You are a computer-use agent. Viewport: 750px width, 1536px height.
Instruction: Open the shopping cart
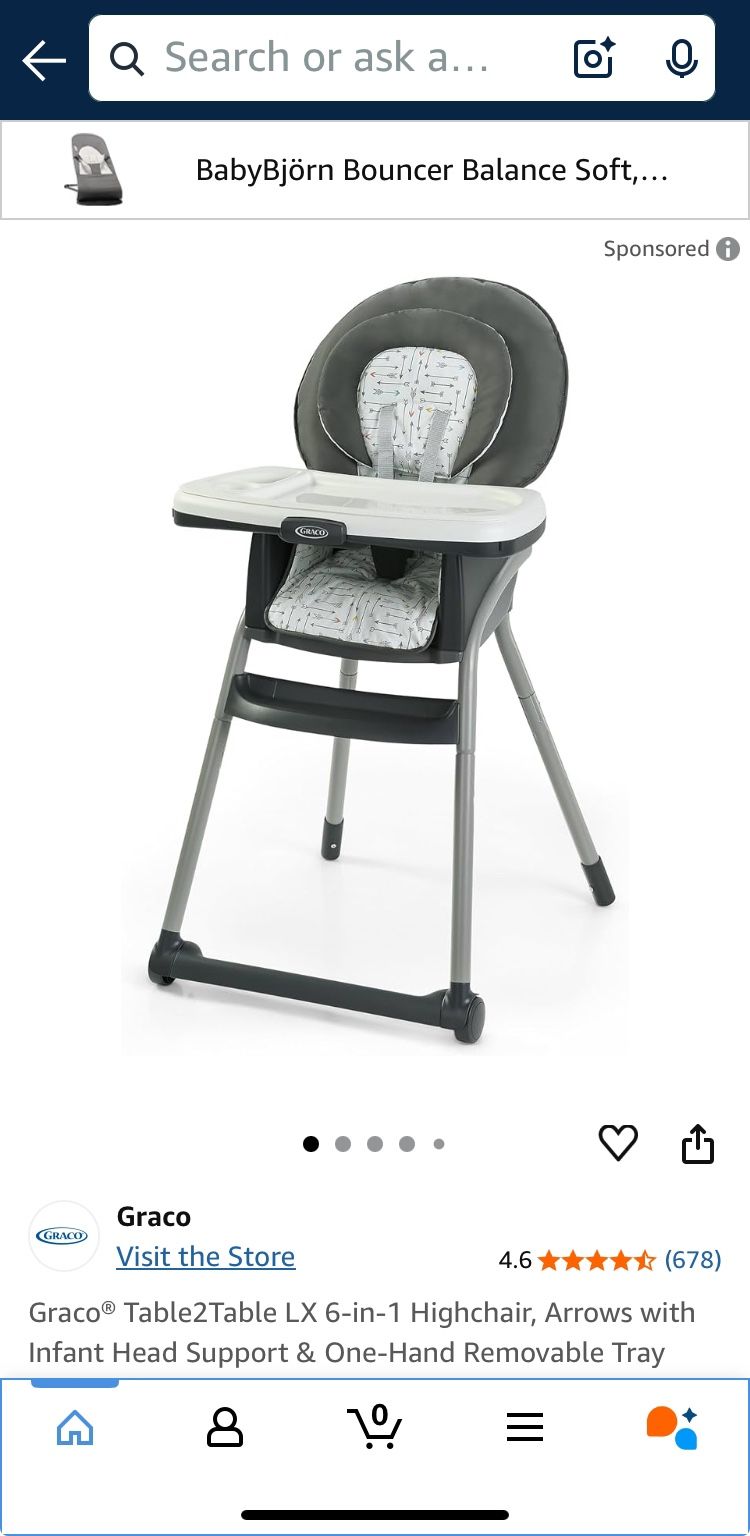tap(375, 1428)
